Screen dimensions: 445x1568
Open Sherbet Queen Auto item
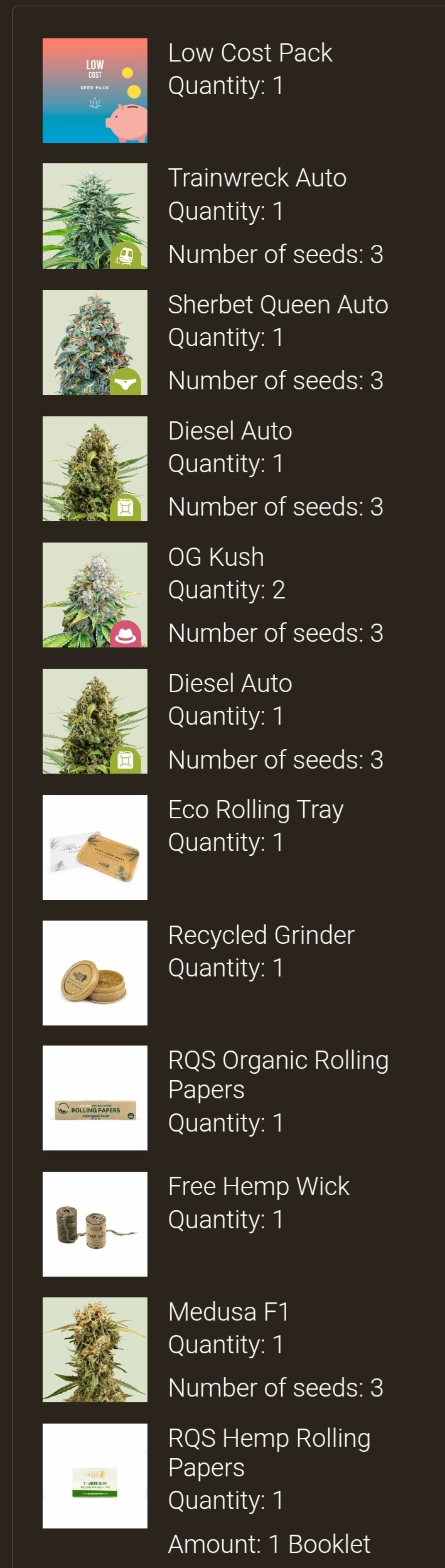[277, 305]
